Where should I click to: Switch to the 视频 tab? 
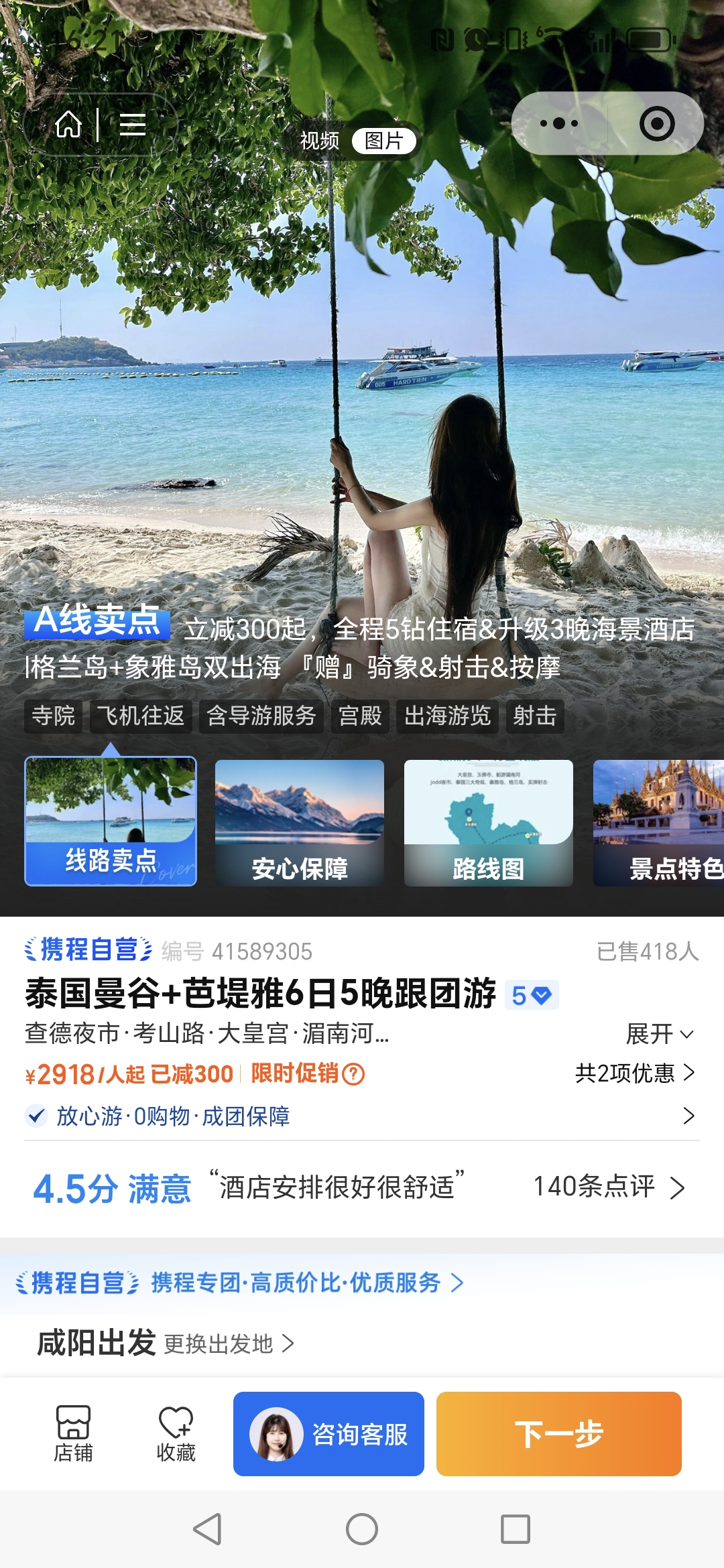point(319,141)
